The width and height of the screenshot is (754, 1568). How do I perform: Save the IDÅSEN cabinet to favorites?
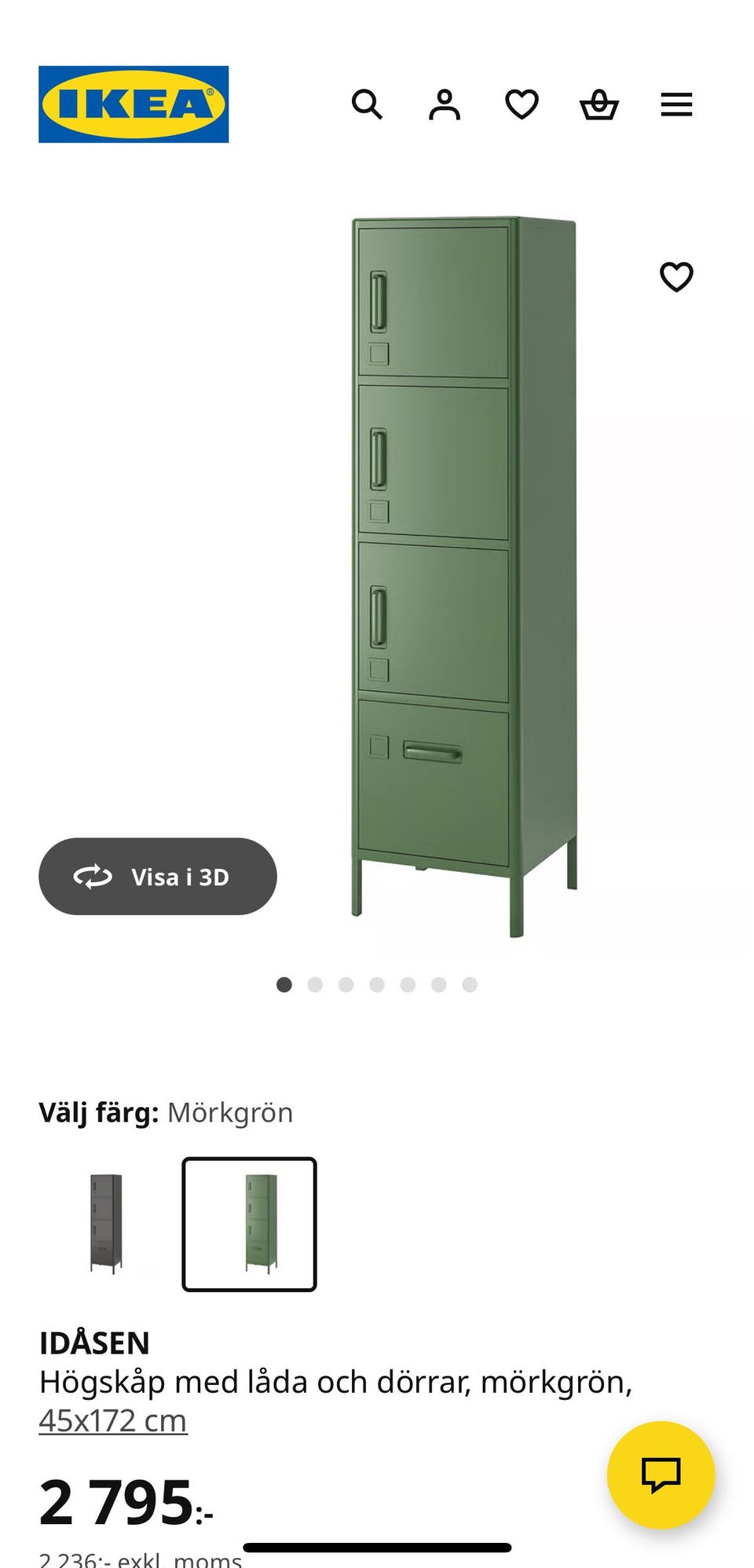coord(676,277)
